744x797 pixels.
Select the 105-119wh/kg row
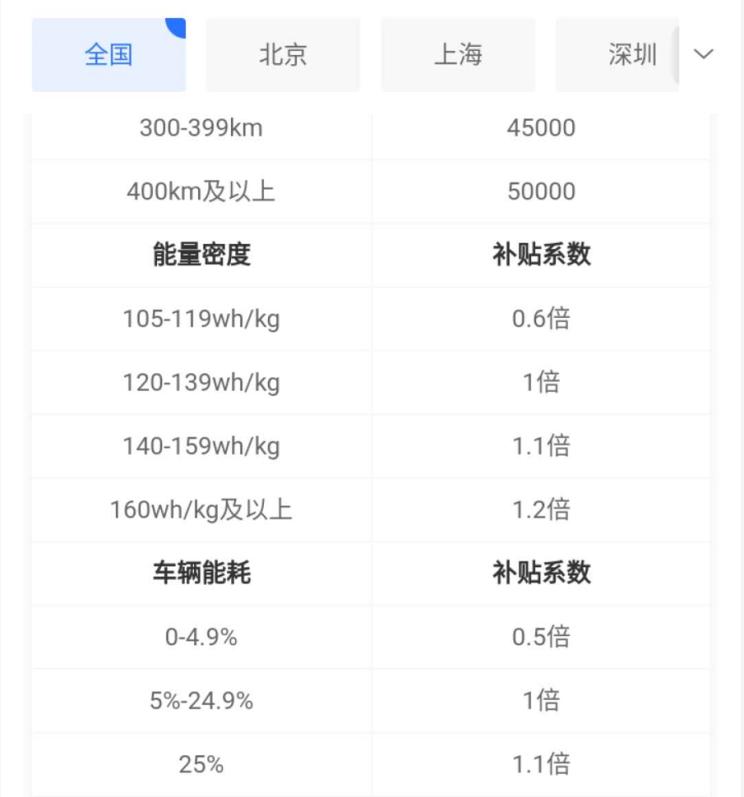[200, 318]
